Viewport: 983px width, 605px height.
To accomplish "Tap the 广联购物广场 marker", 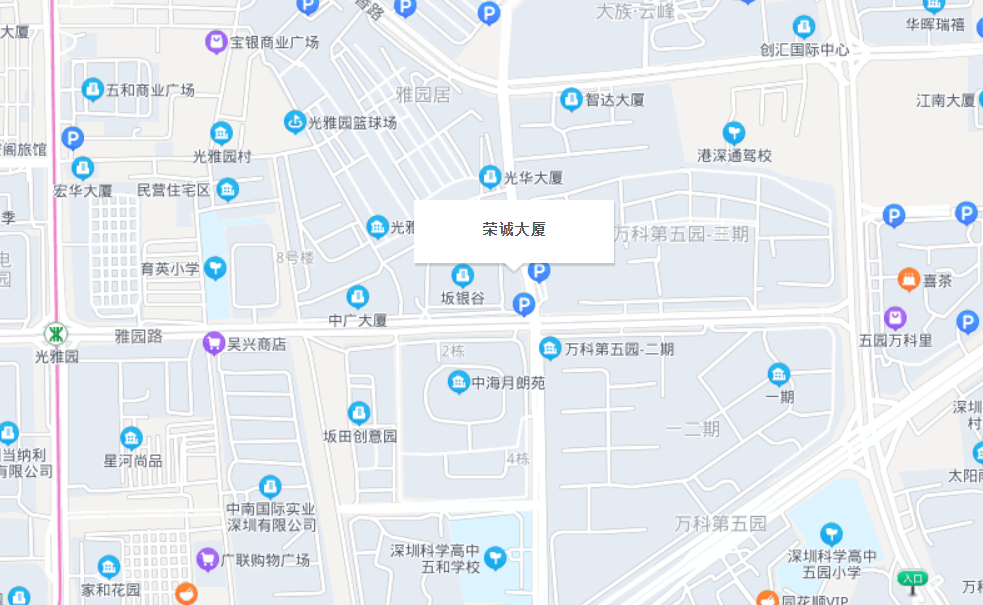I will [x=207, y=559].
